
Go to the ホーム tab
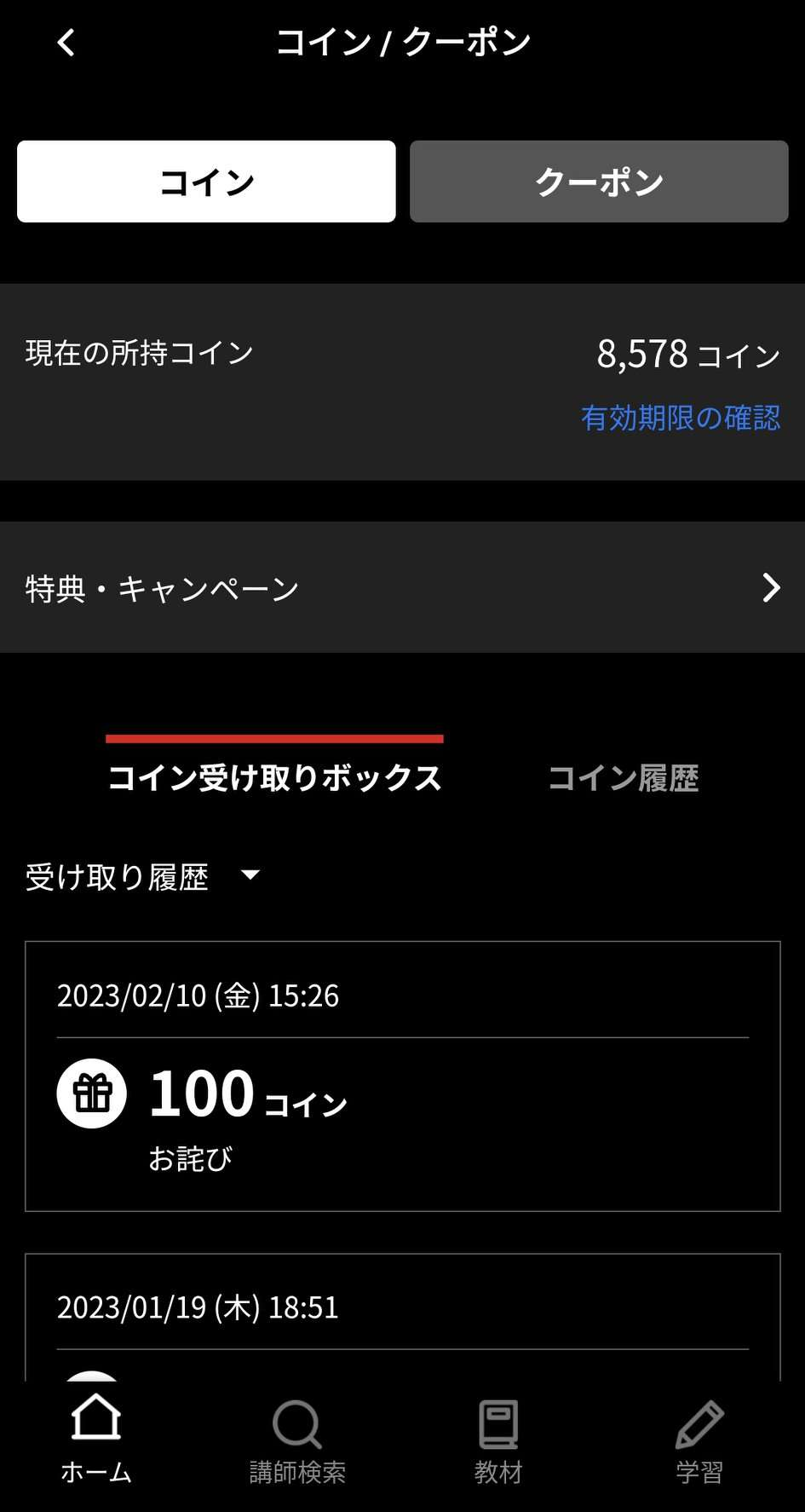[x=96, y=1440]
